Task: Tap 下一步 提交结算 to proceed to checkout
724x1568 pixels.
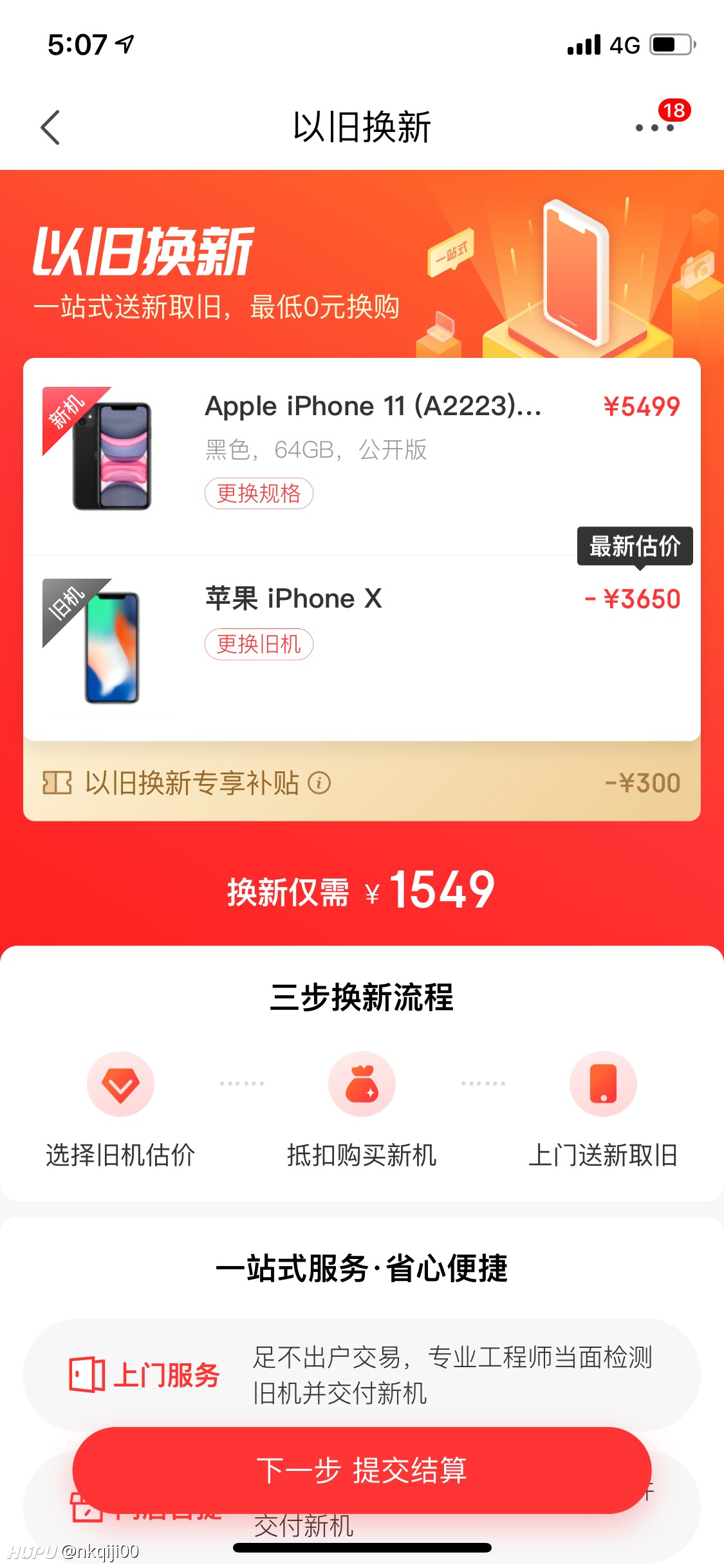Action: click(362, 1470)
